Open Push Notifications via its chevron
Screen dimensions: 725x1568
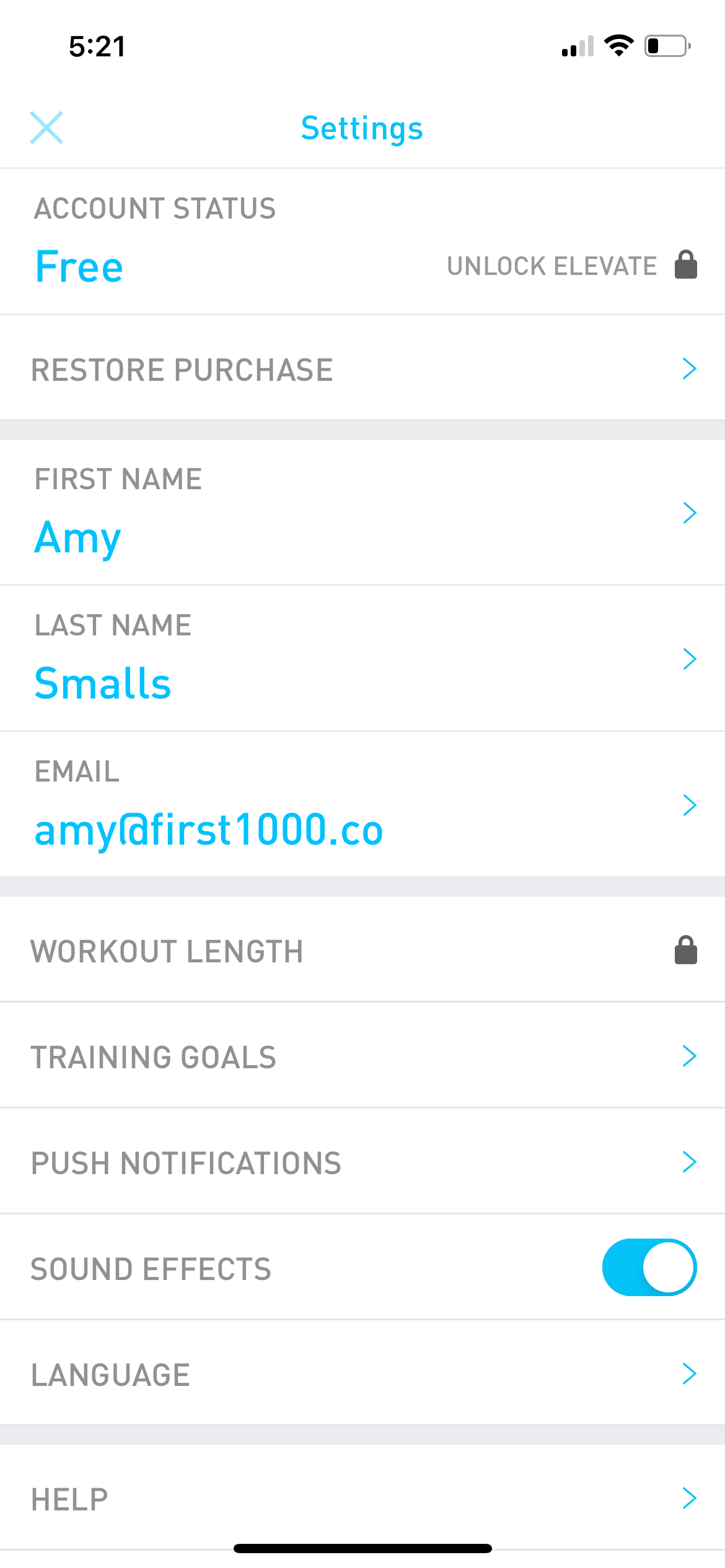click(689, 1161)
